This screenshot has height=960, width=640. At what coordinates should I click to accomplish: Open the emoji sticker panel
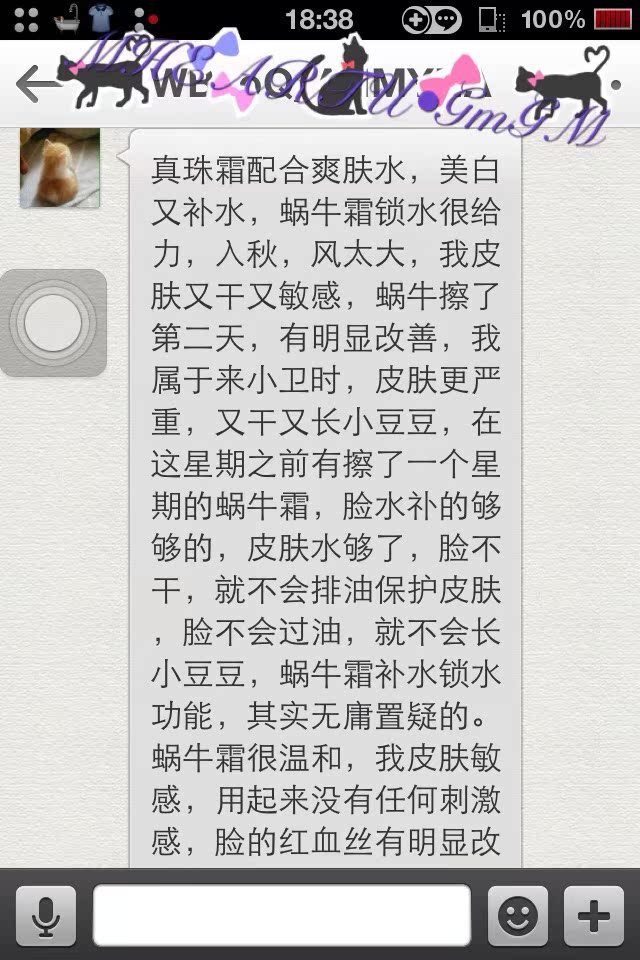click(518, 915)
